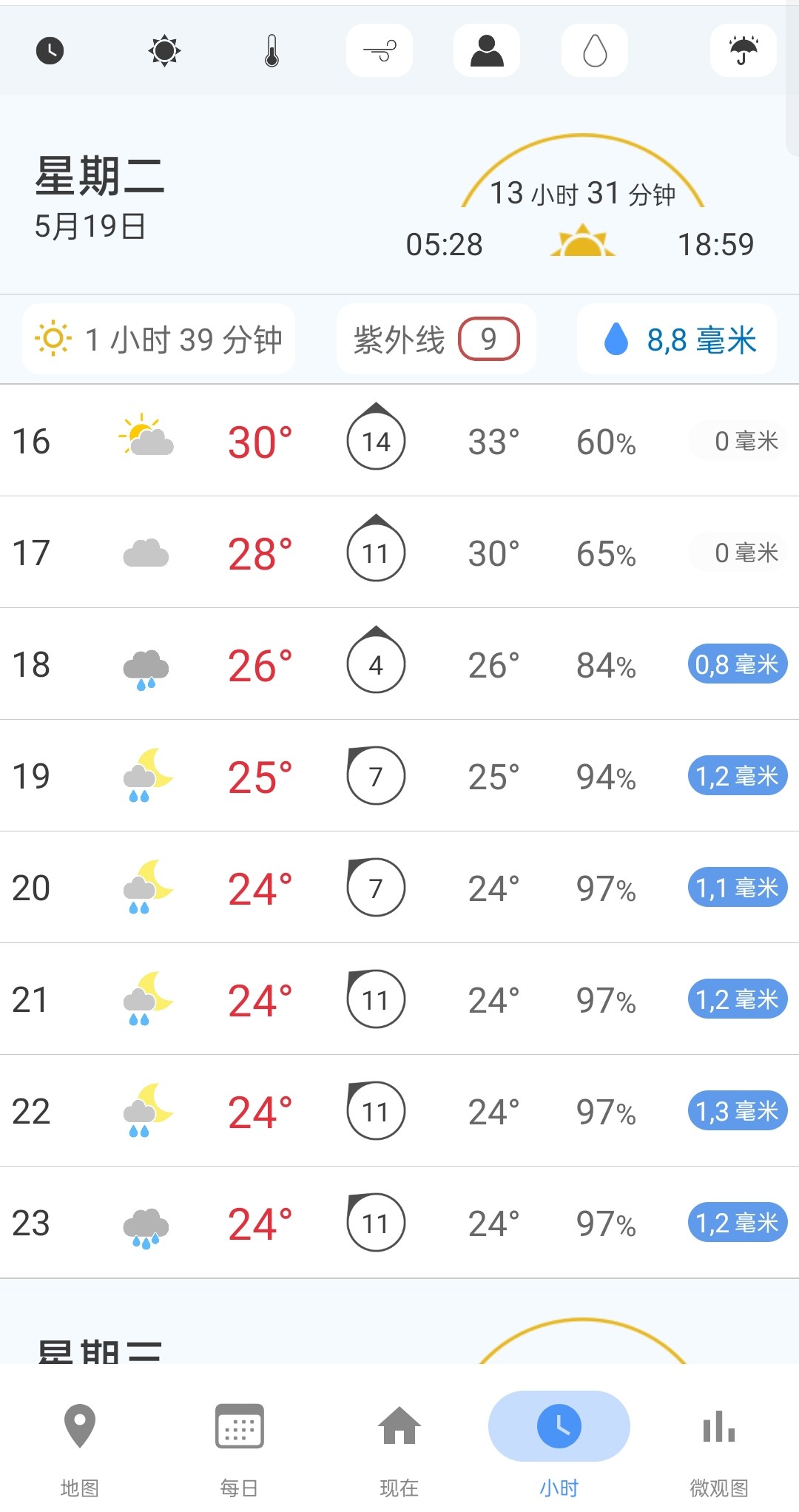799x1512 pixels.
Task: Tap the 1 小时 39 分钟 sunshine chip
Action: [x=159, y=339]
